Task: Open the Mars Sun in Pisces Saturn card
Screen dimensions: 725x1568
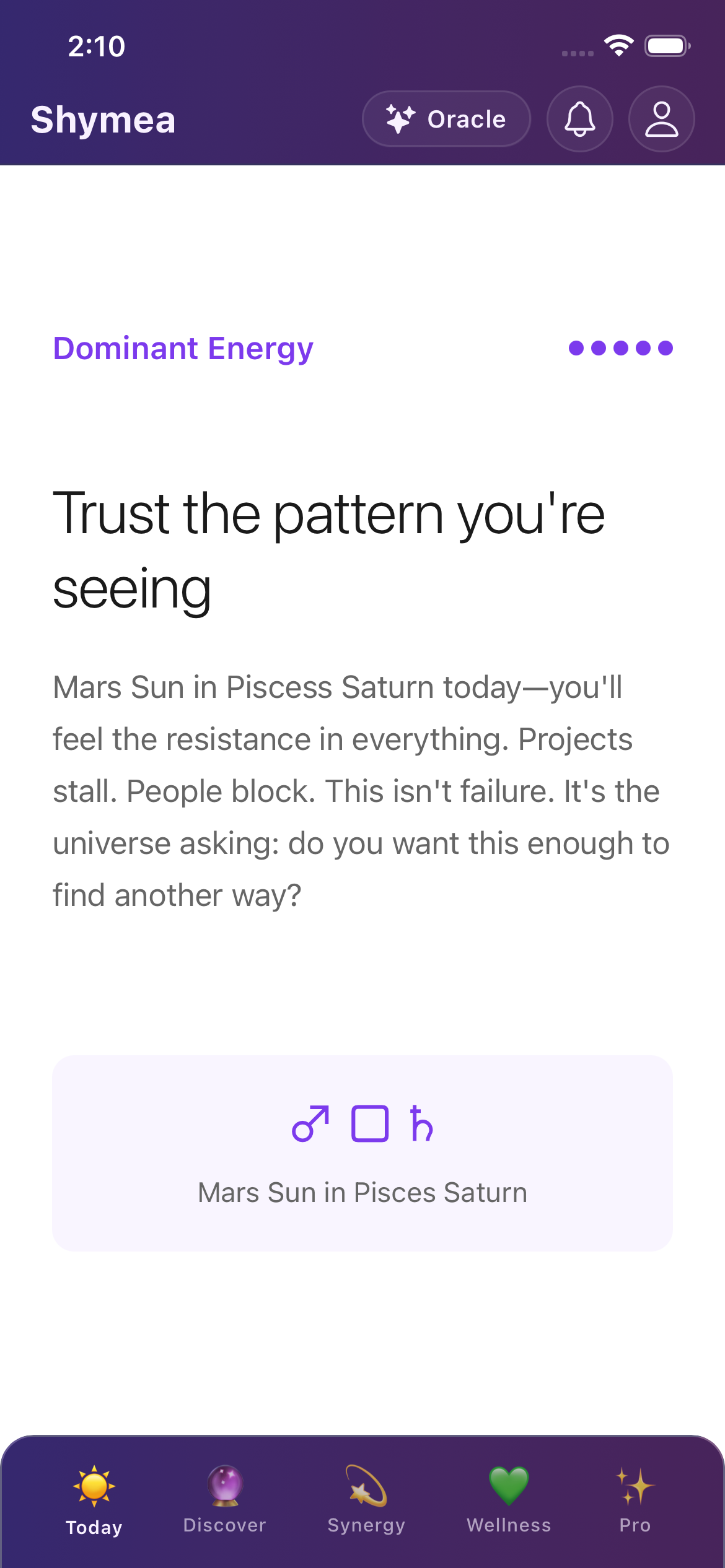Action: 362,1153
